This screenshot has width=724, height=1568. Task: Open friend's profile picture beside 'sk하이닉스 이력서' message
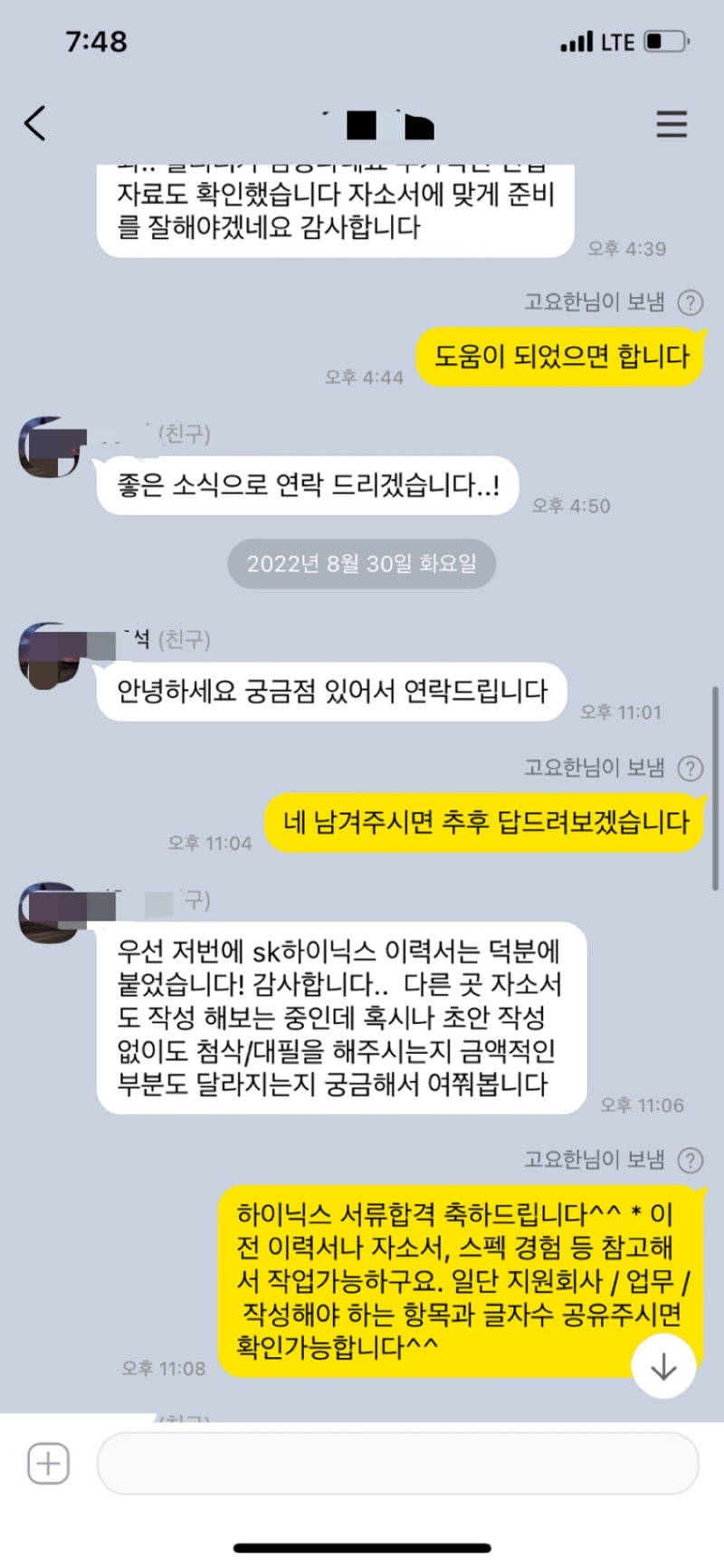pos(51,912)
